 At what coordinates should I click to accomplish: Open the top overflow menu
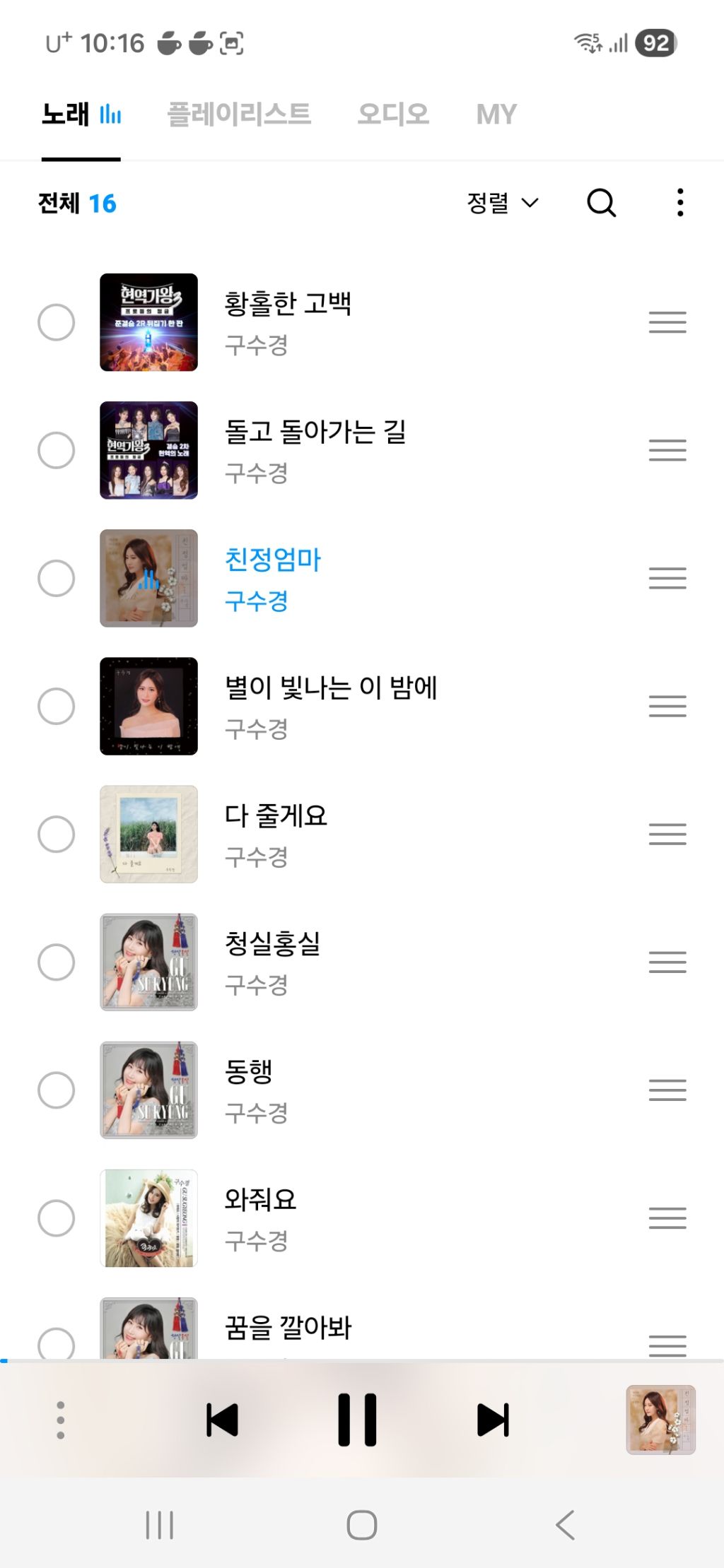[x=679, y=203]
